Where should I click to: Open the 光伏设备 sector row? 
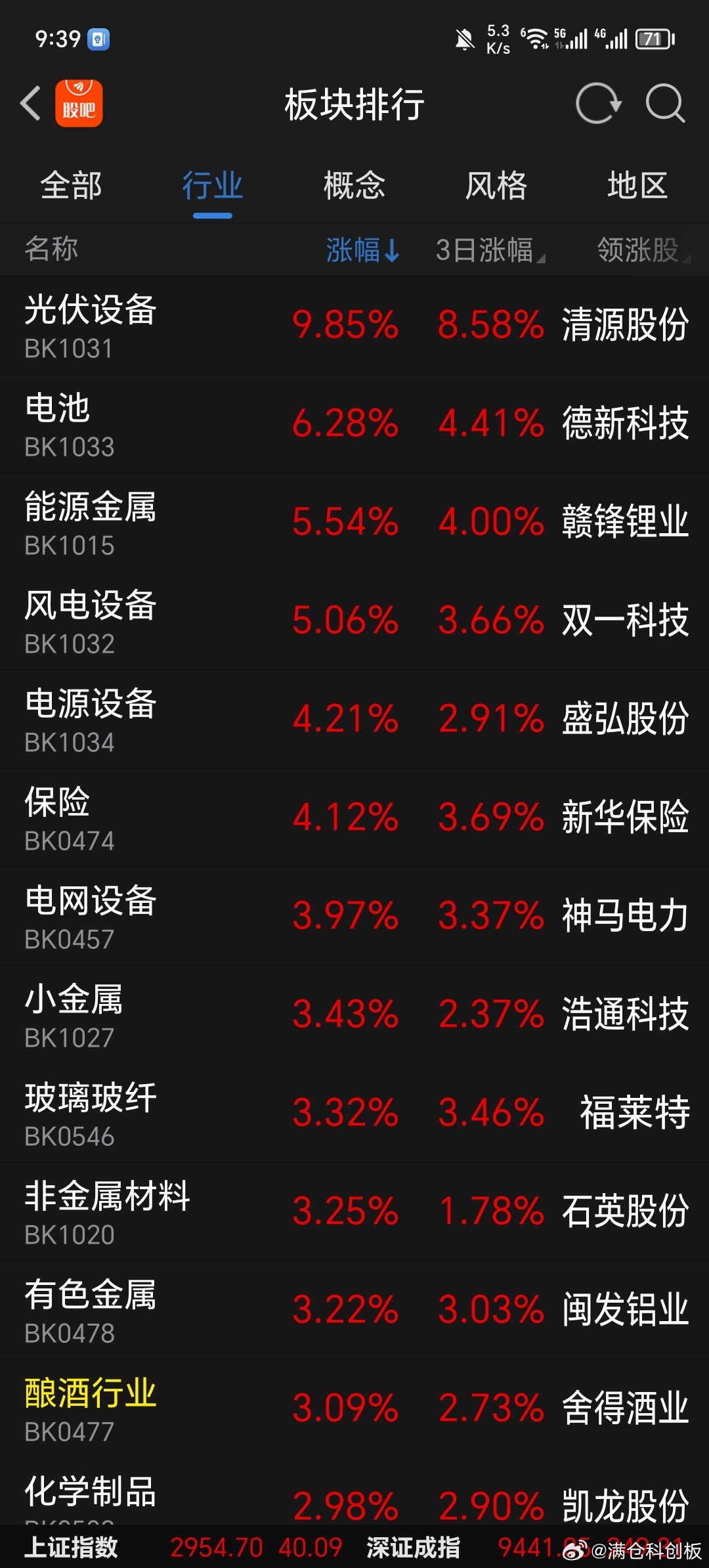(354, 326)
